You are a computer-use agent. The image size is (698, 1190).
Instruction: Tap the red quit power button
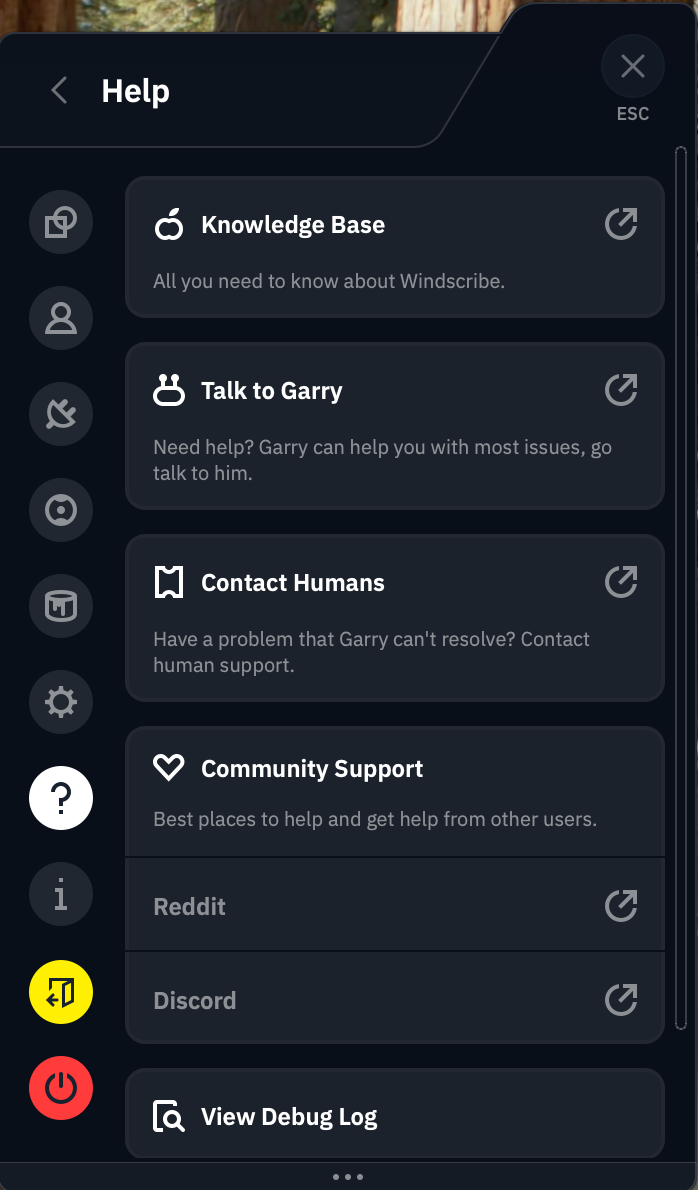click(x=61, y=1087)
